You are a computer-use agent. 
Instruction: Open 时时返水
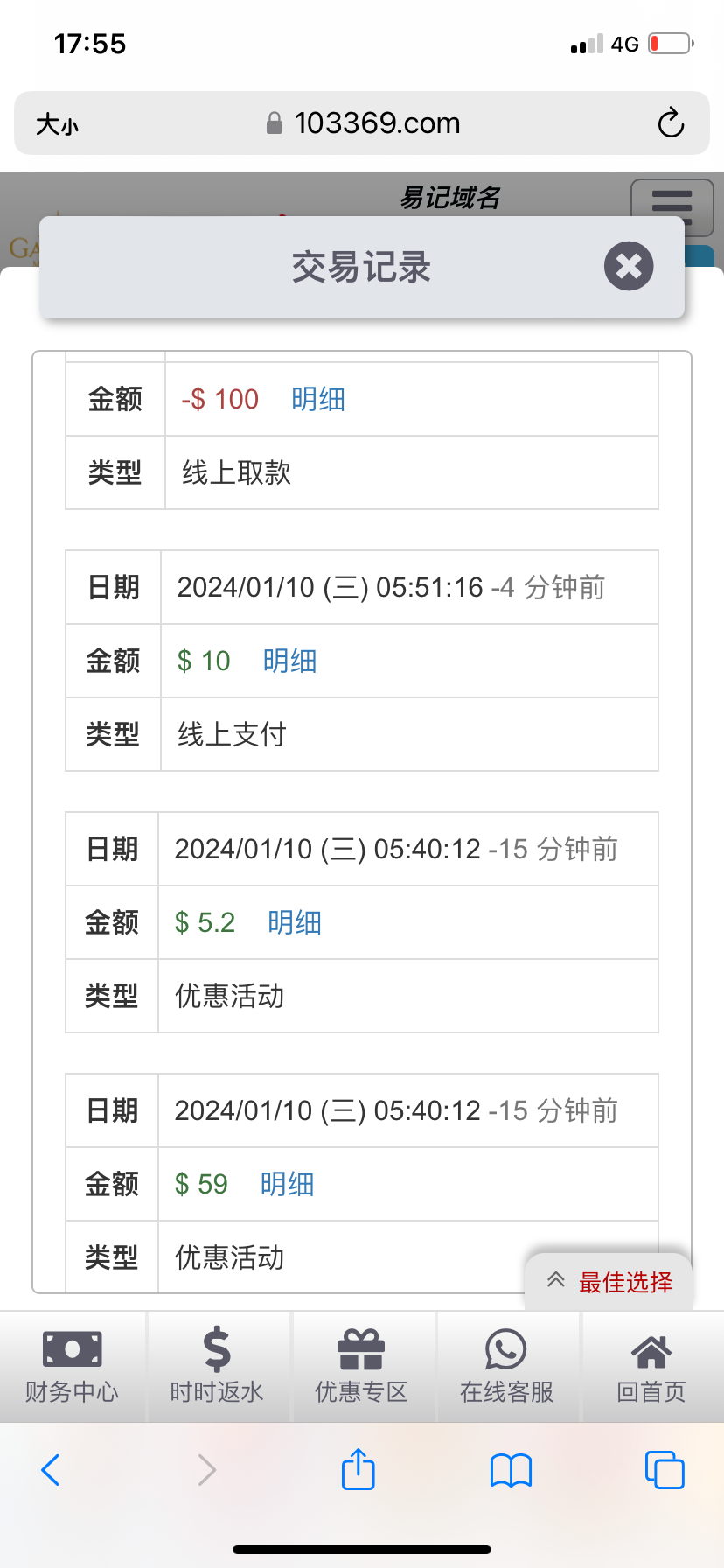217,1366
